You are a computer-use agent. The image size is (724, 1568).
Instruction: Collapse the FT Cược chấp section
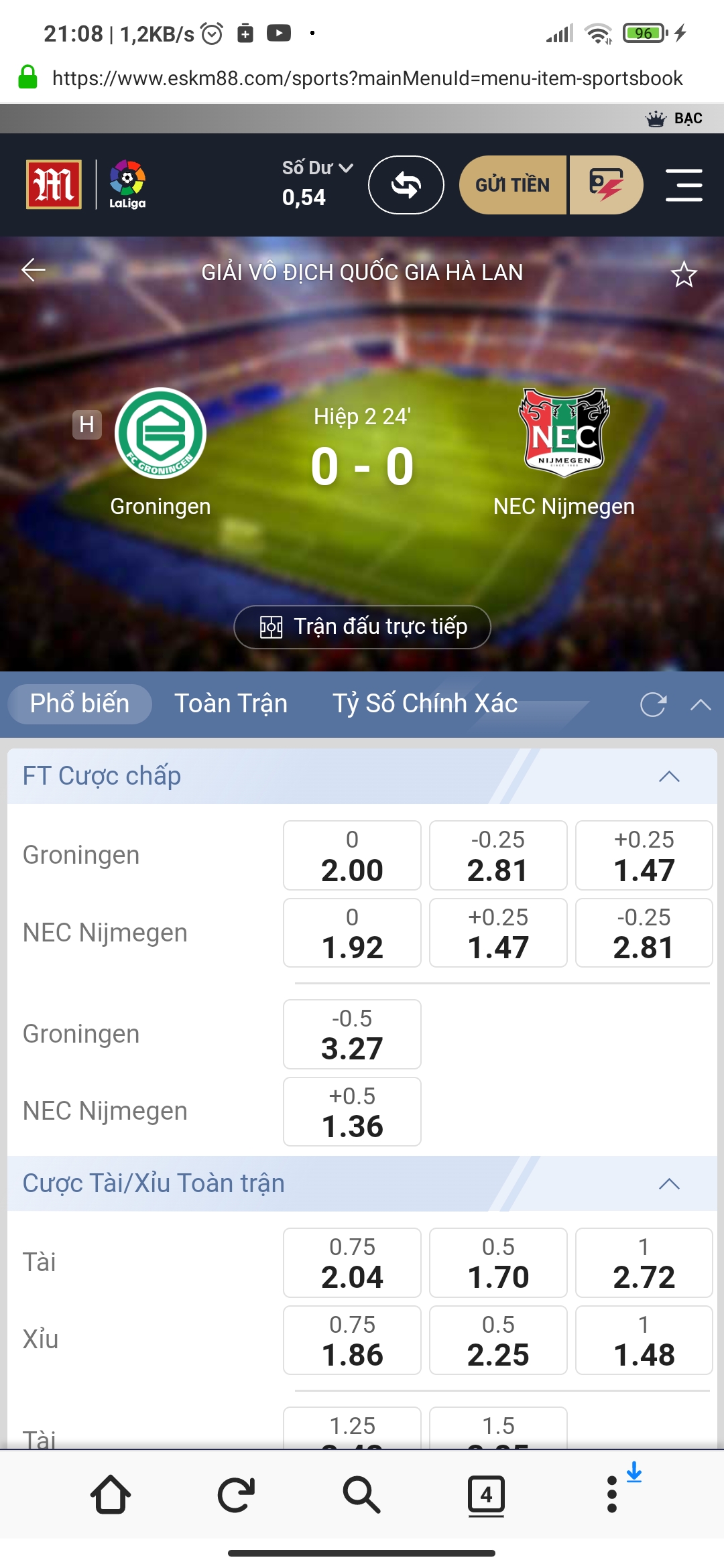[x=669, y=777]
